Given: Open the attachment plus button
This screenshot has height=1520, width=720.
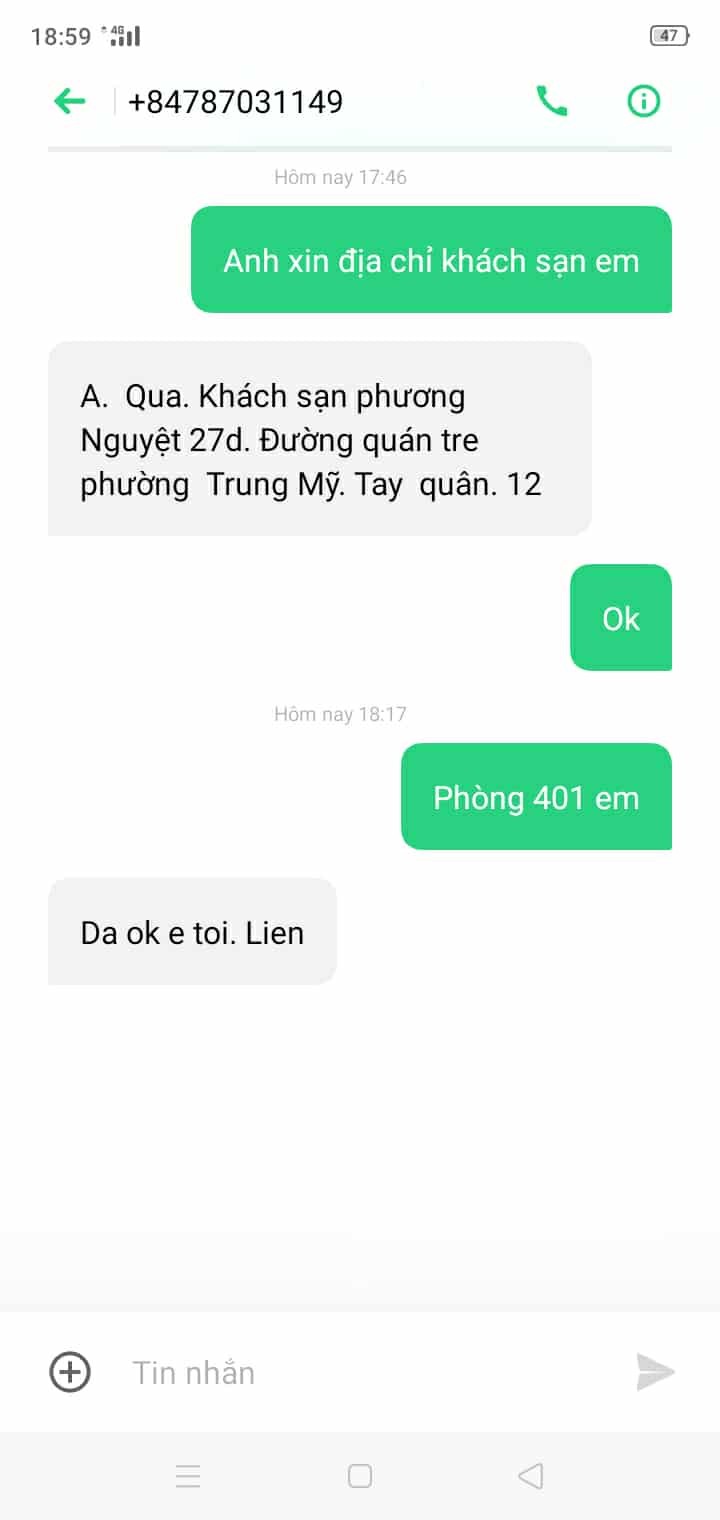Looking at the screenshot, I should click(x=70, y=1372).
